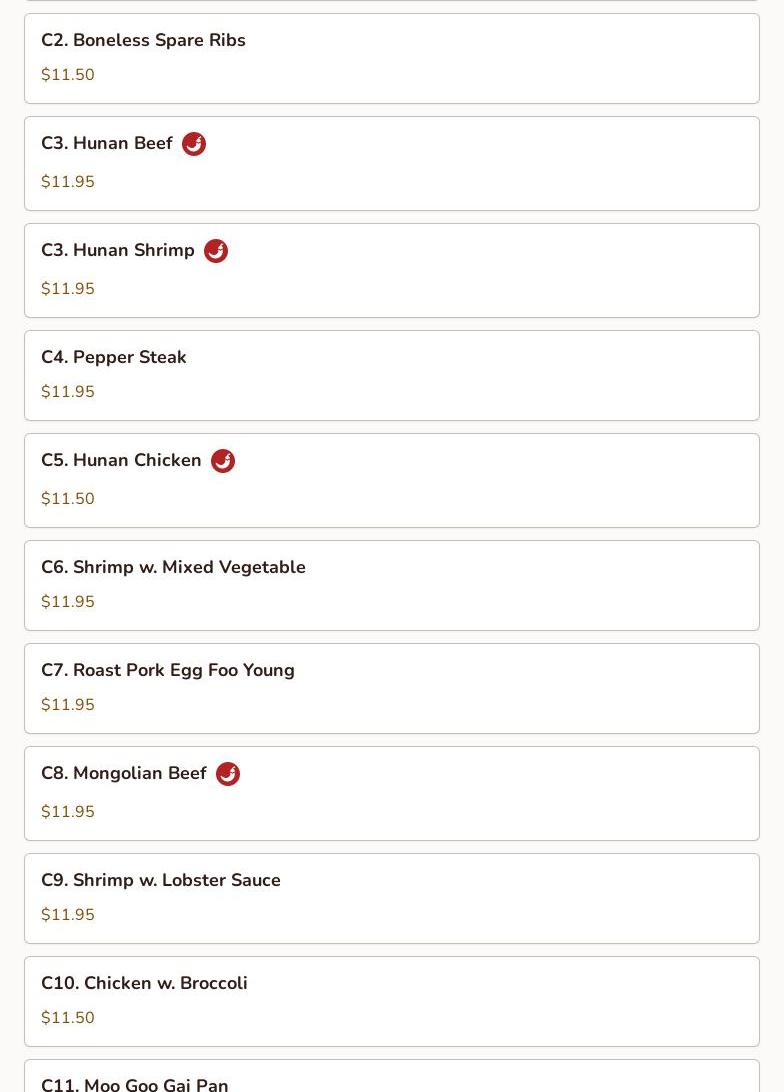Tap C6. Shrimp w. Mixed Vegetable
The width and height of the screenshot is (784, 1092).
pos(391,585)
